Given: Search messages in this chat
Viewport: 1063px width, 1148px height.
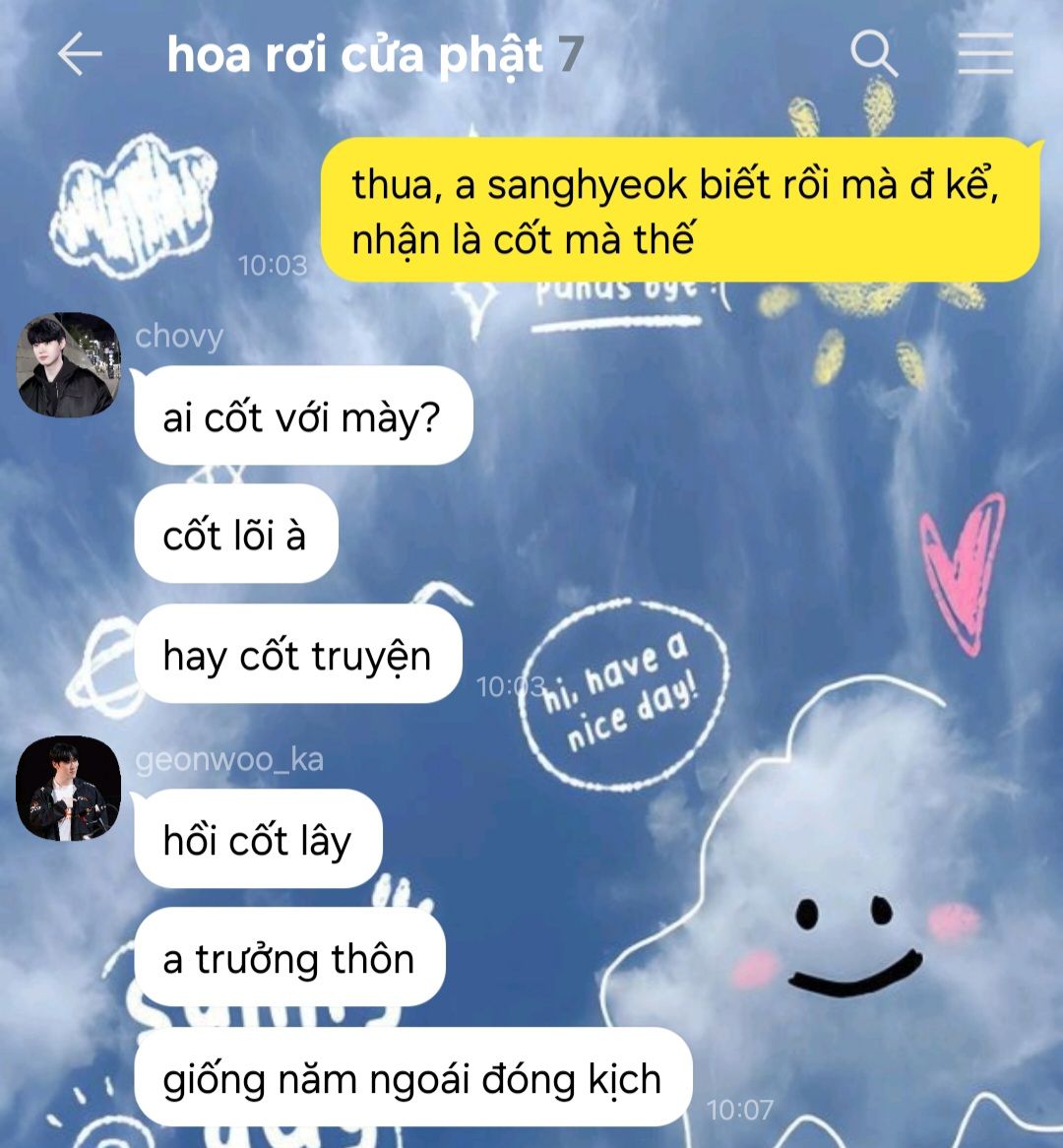Looking at the screenshot, I should click(x=874, y=54).
